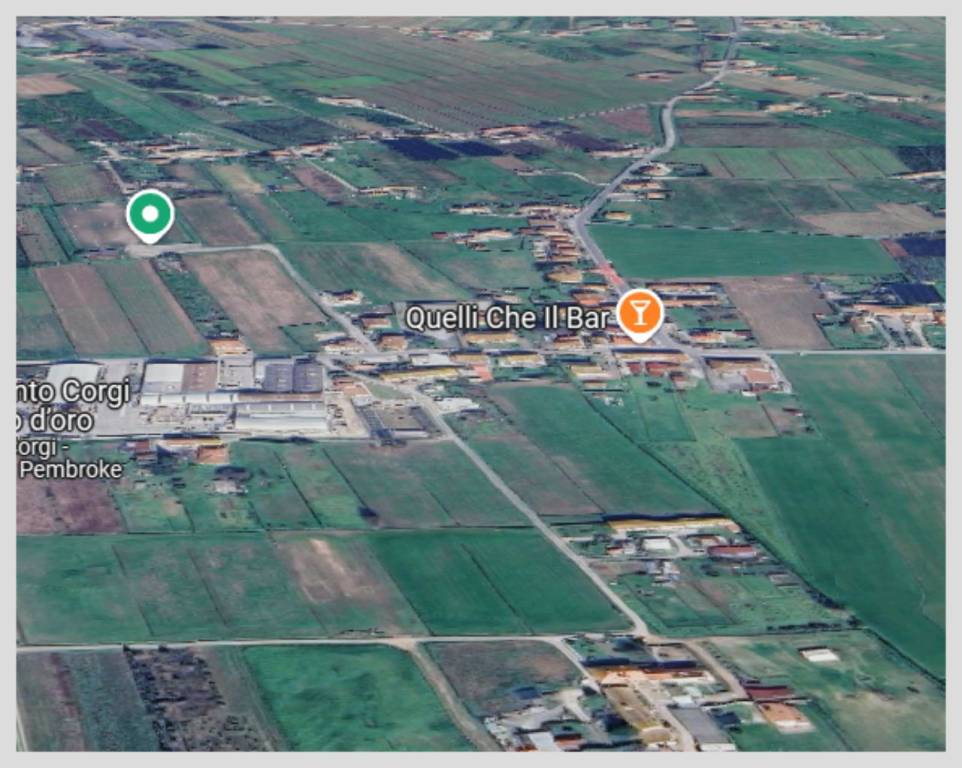
Task: Open the Quelli Che Il Bar place marker
Action: pyautogui.click(x=639, y=313)
